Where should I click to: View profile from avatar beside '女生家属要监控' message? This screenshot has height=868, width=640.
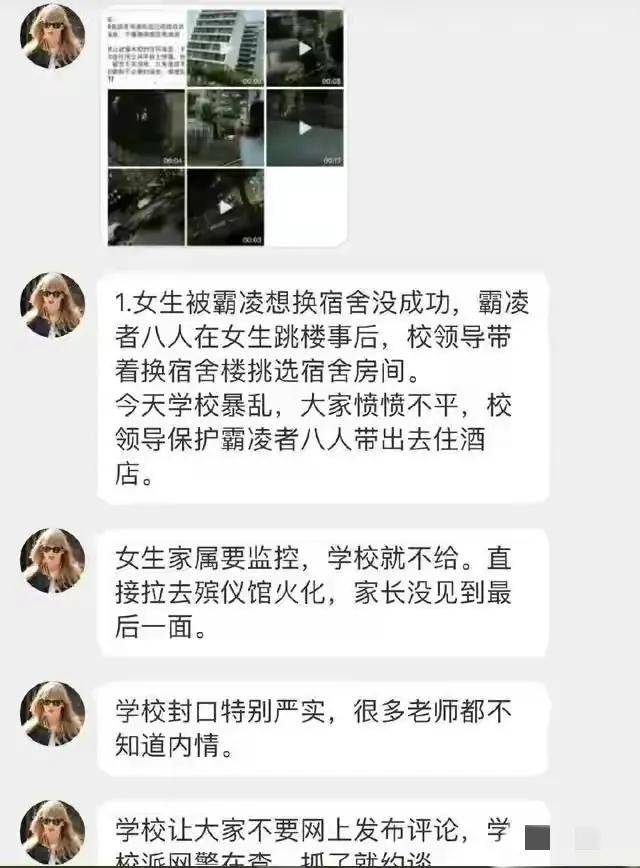coord(53,561)
